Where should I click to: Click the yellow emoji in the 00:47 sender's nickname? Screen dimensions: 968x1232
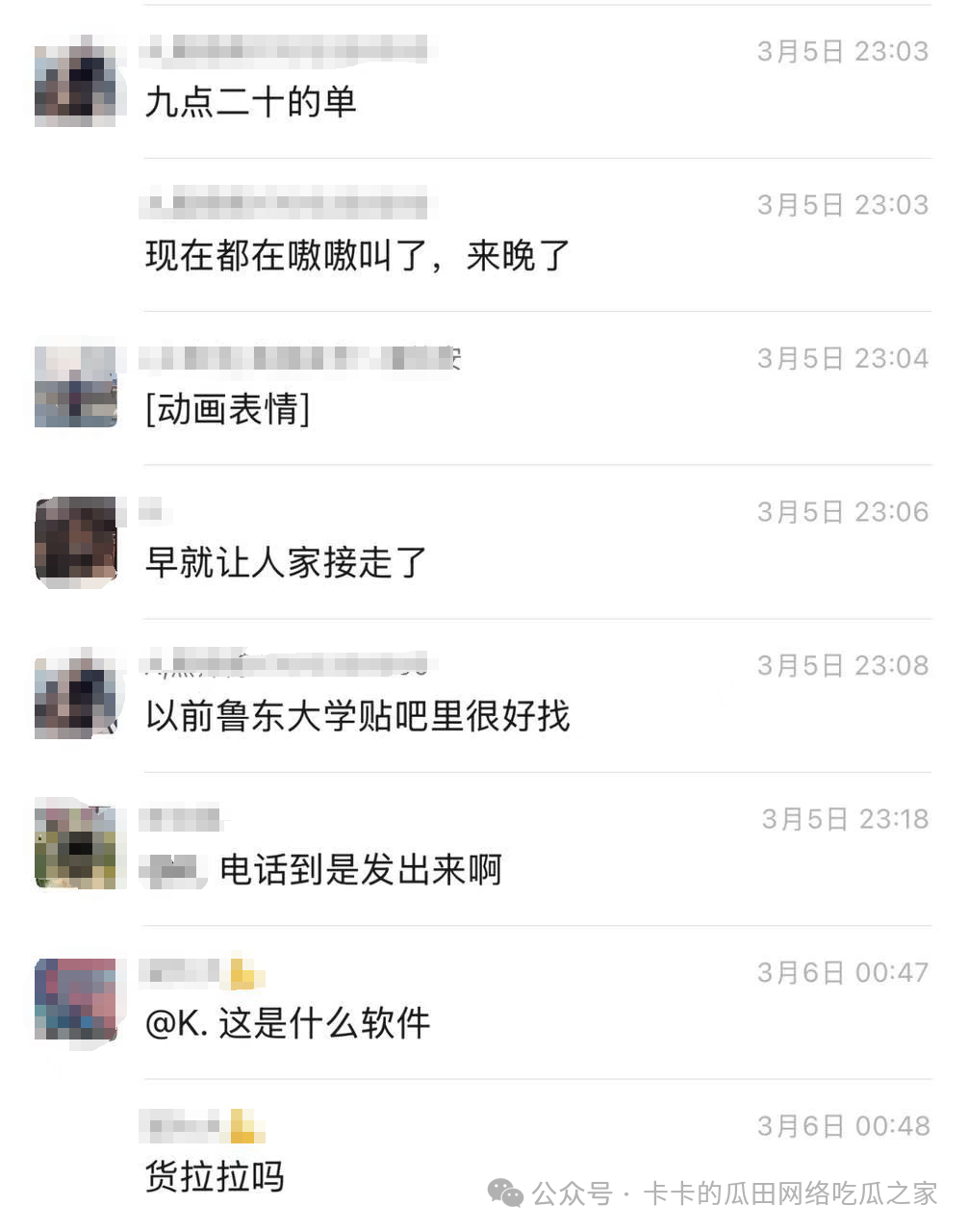243,974
